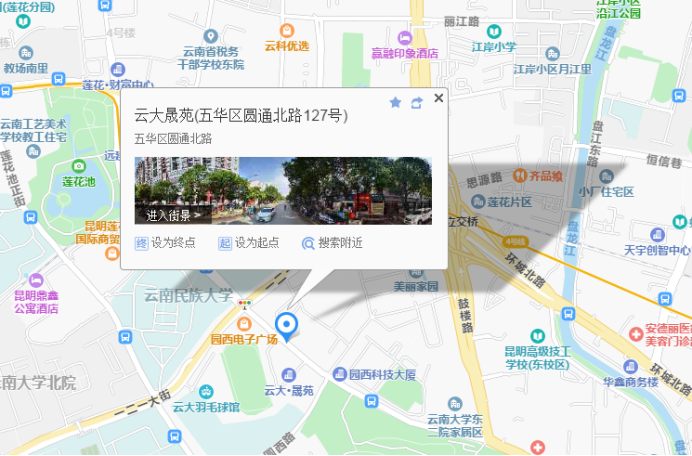Open the 齐品馍 restaurant marker
Image resolution: width=692 pixels, height=456 pixels.
point(520,176)
